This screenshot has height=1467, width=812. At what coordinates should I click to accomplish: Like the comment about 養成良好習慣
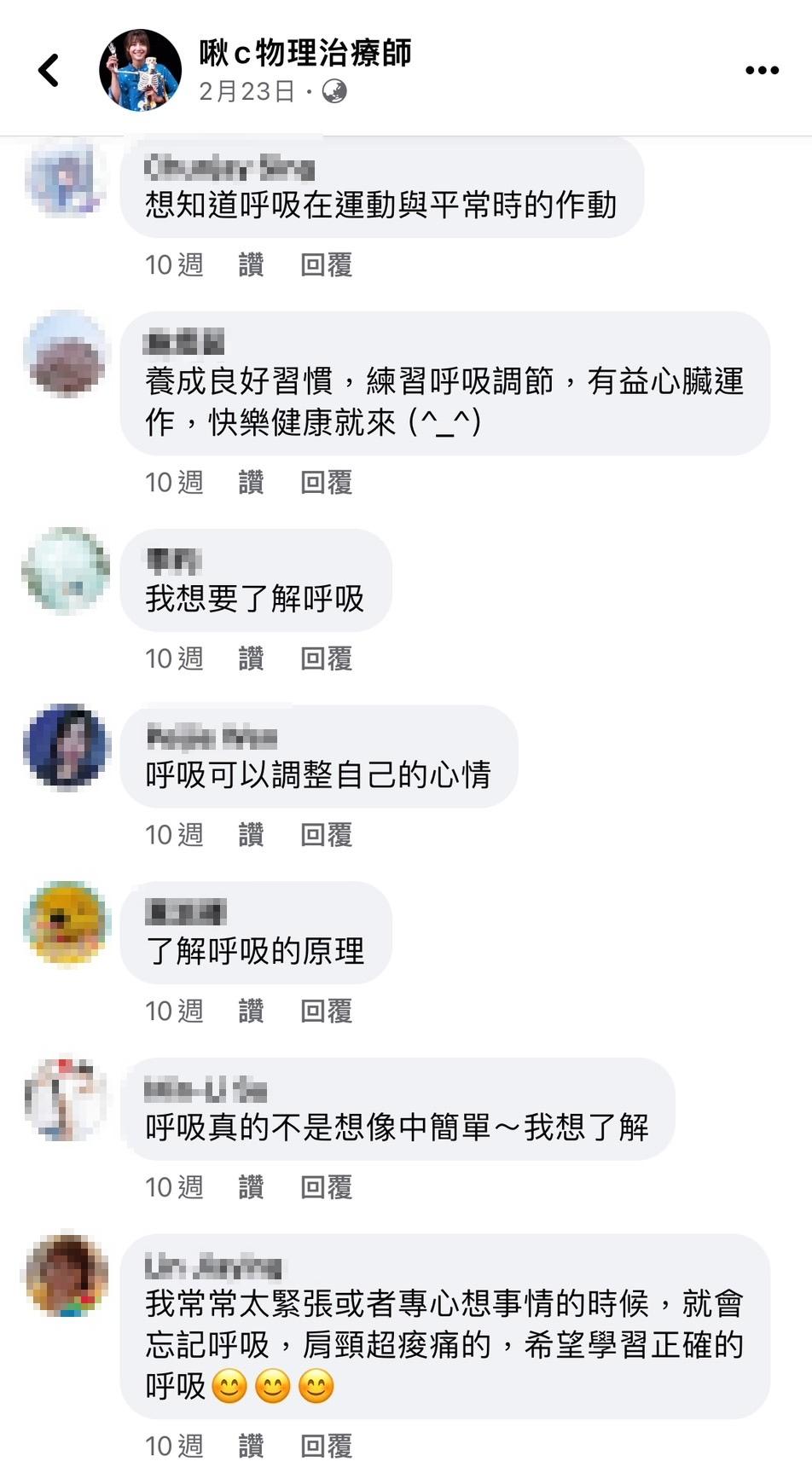tap(251, 483)
